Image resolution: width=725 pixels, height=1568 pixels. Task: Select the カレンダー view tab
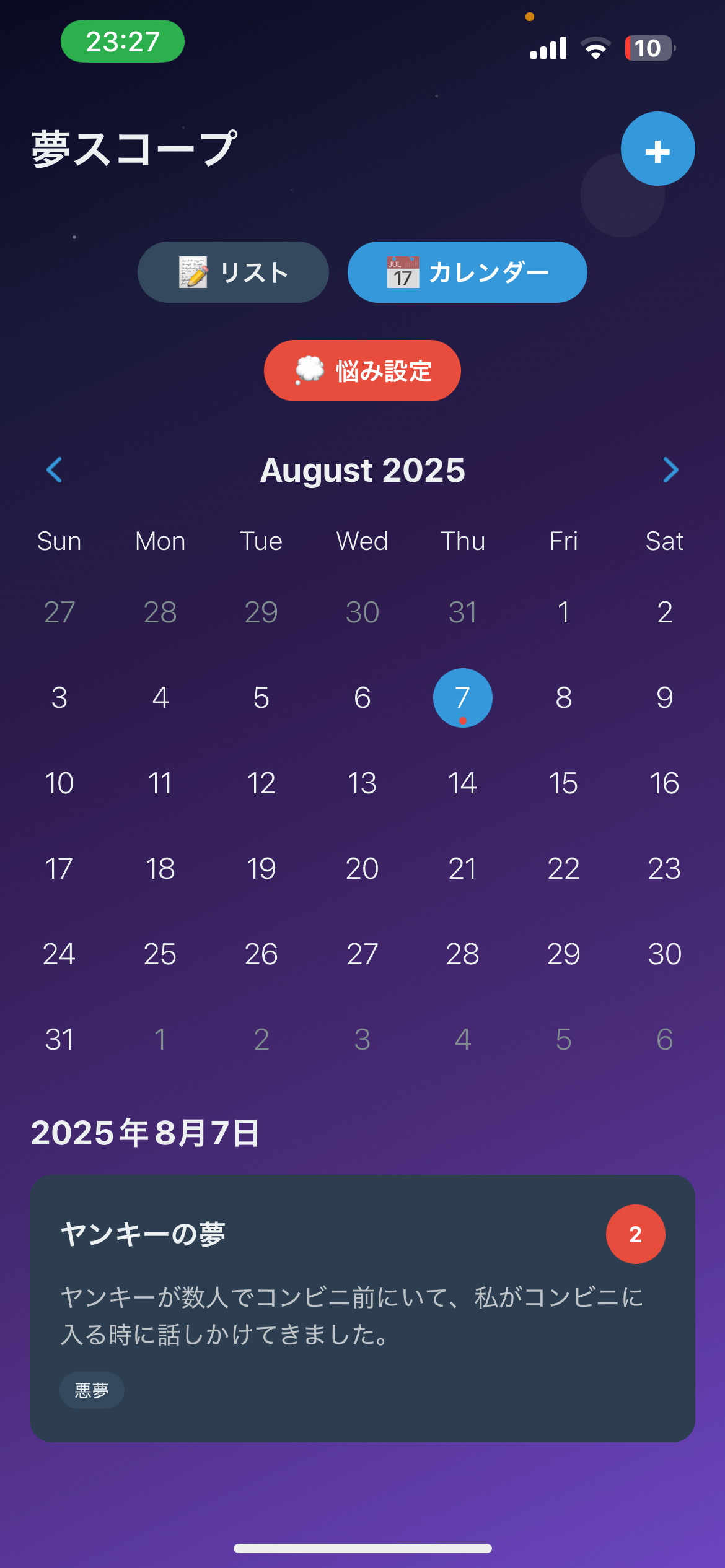tap(467, 272)
